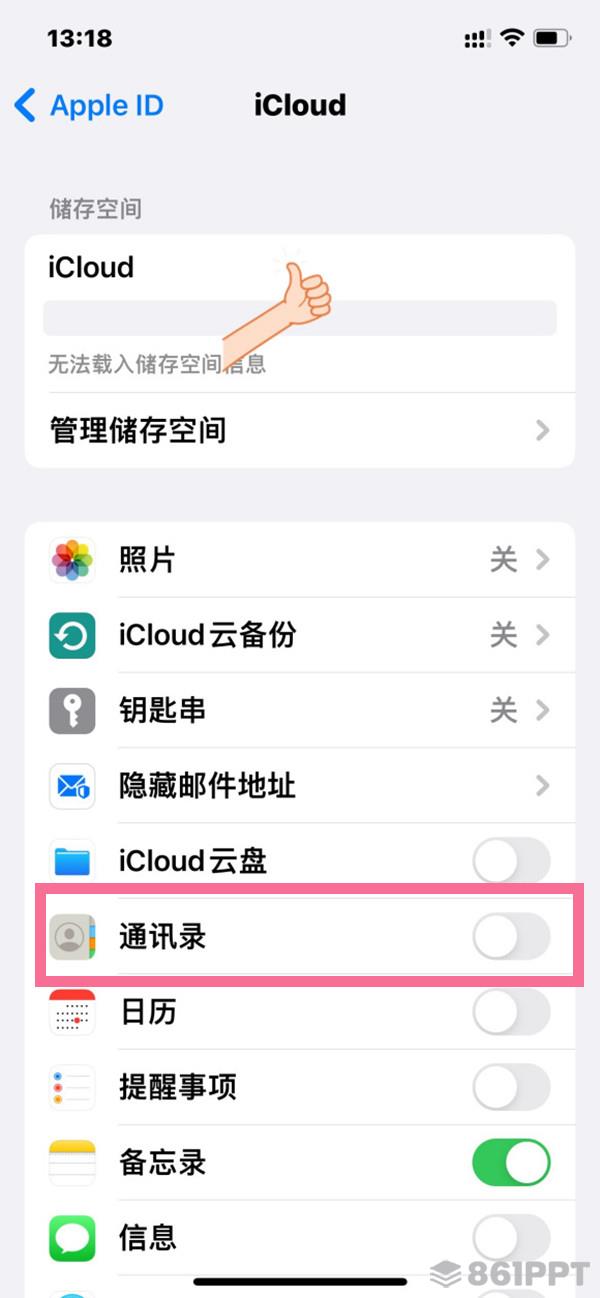Open 管理储存空间 row
The width and height of the screenshot is (600, 1298).
pyautogui.click(x=300, y=431)
